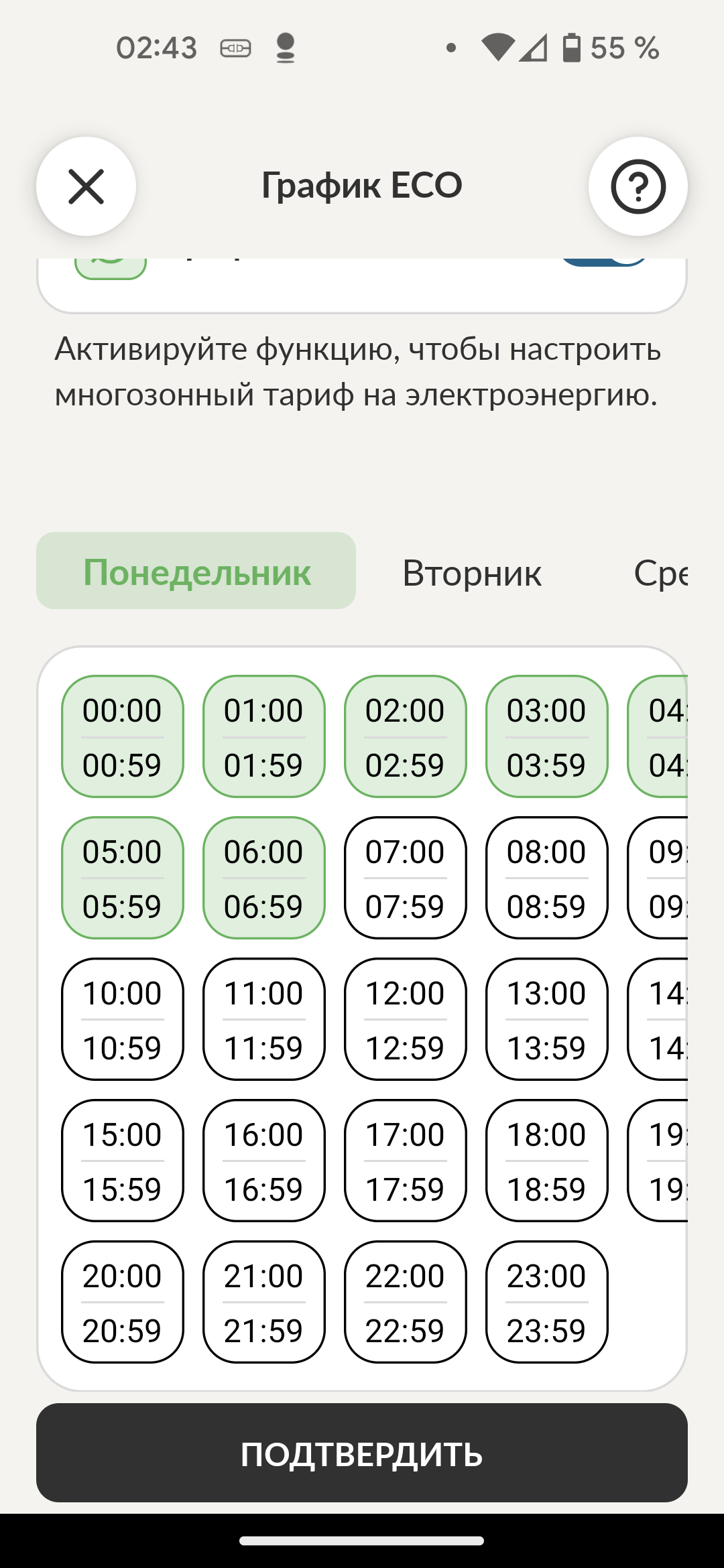Close the График ECO screen
The height and width of the screenshot is (1568, 724).
click(86, 186)
